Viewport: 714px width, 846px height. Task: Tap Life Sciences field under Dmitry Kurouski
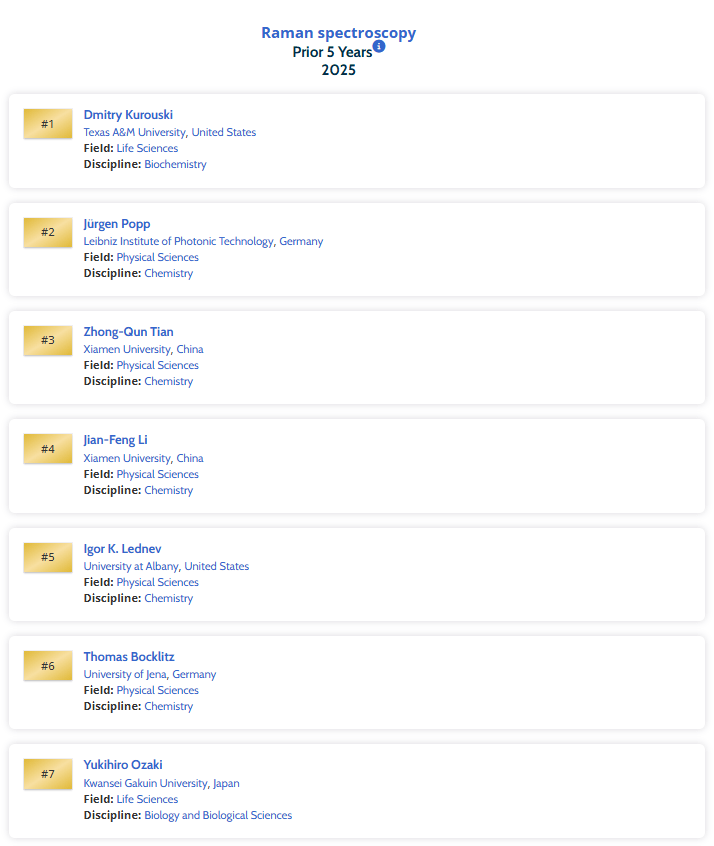[x=147, y=148]
